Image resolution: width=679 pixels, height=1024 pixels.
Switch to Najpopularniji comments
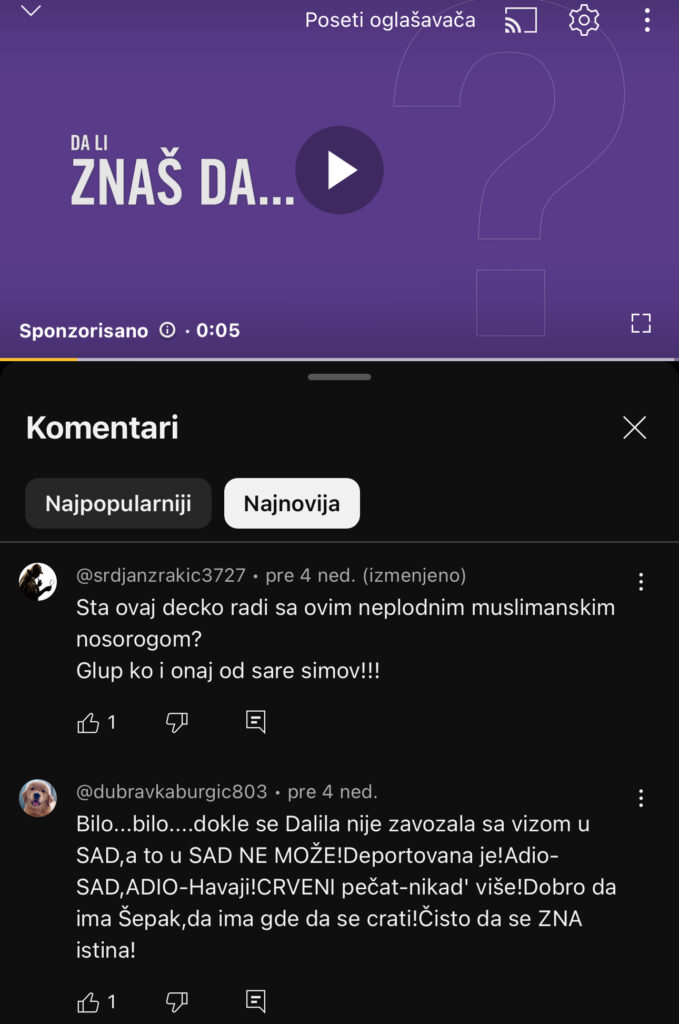[118, 503]
